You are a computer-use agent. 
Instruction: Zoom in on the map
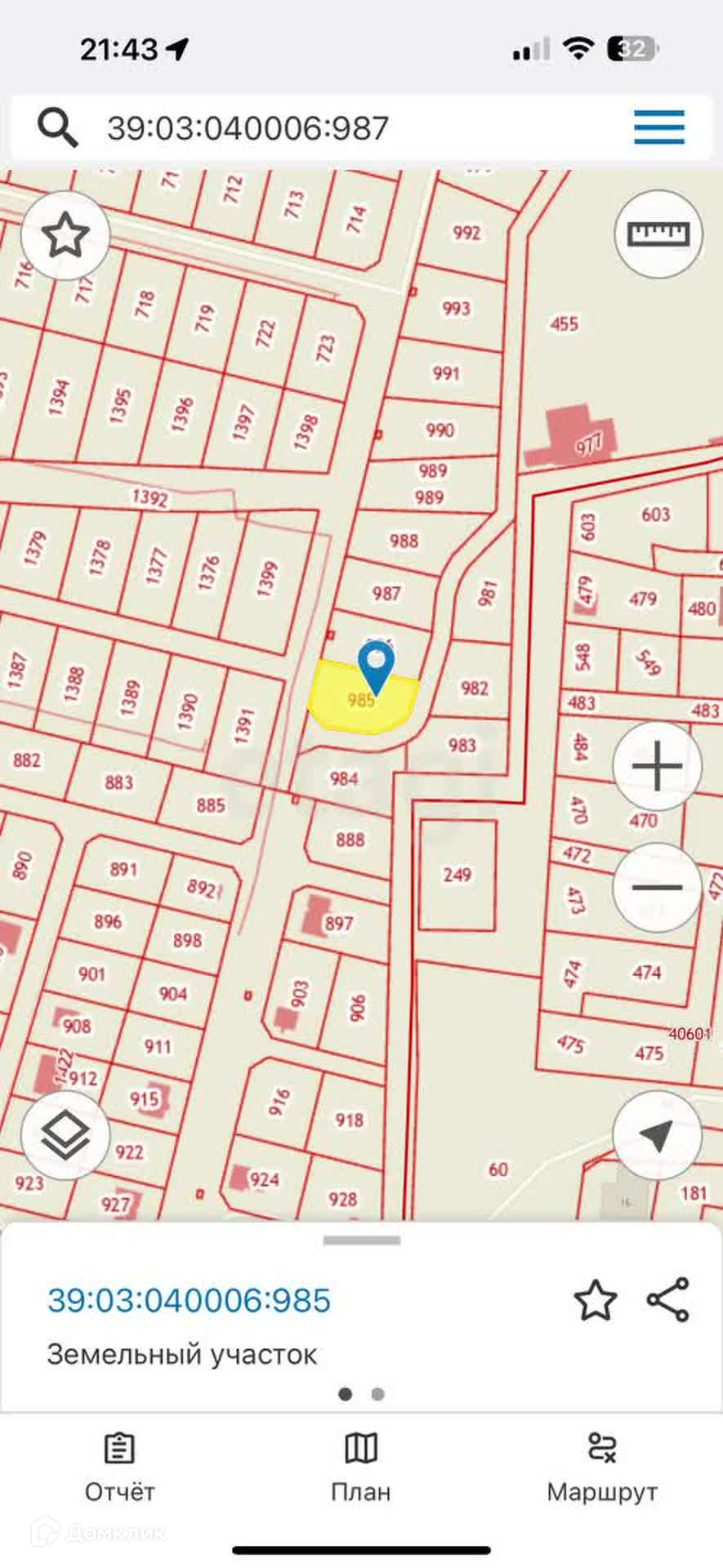(x=657, y=767)
